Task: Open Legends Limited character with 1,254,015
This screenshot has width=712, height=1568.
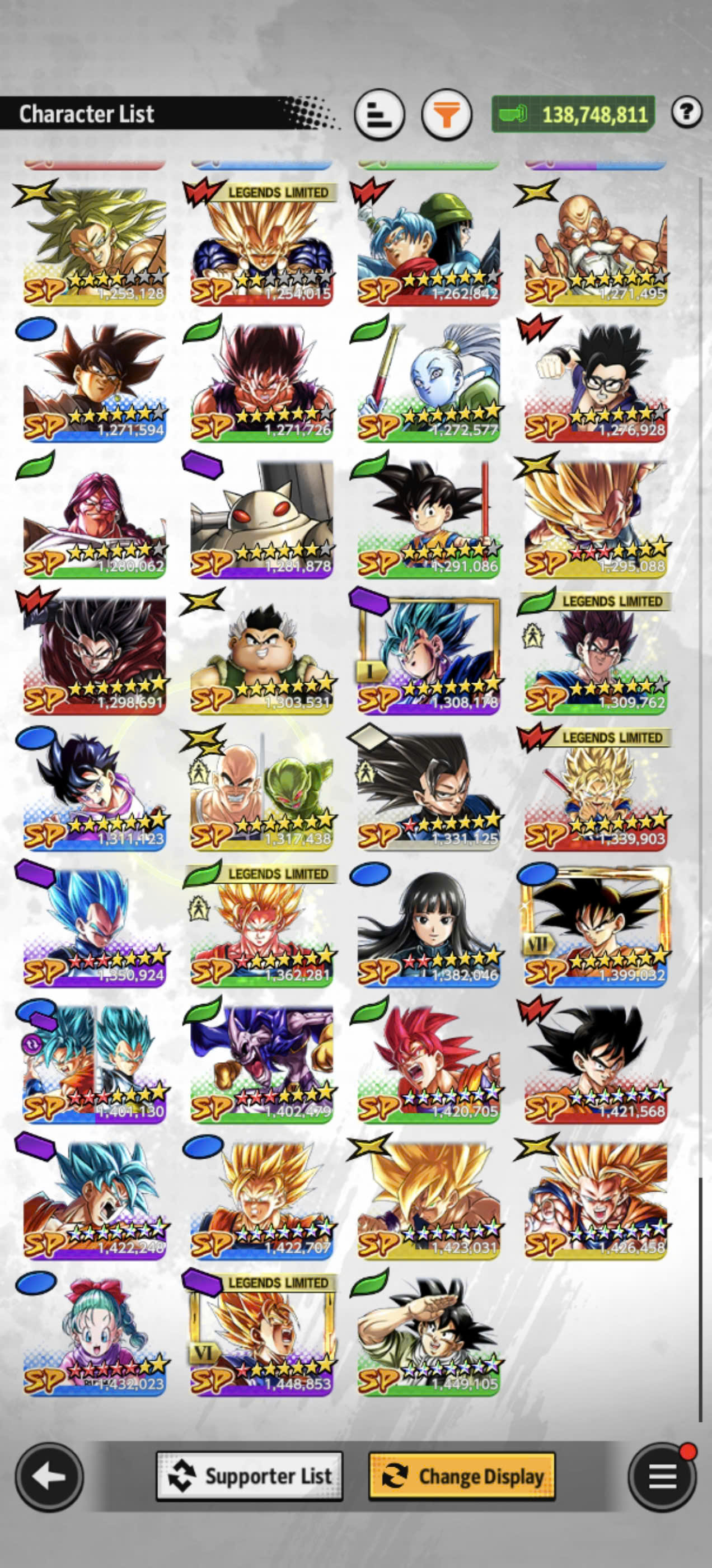Action: (x=261, y=244)
